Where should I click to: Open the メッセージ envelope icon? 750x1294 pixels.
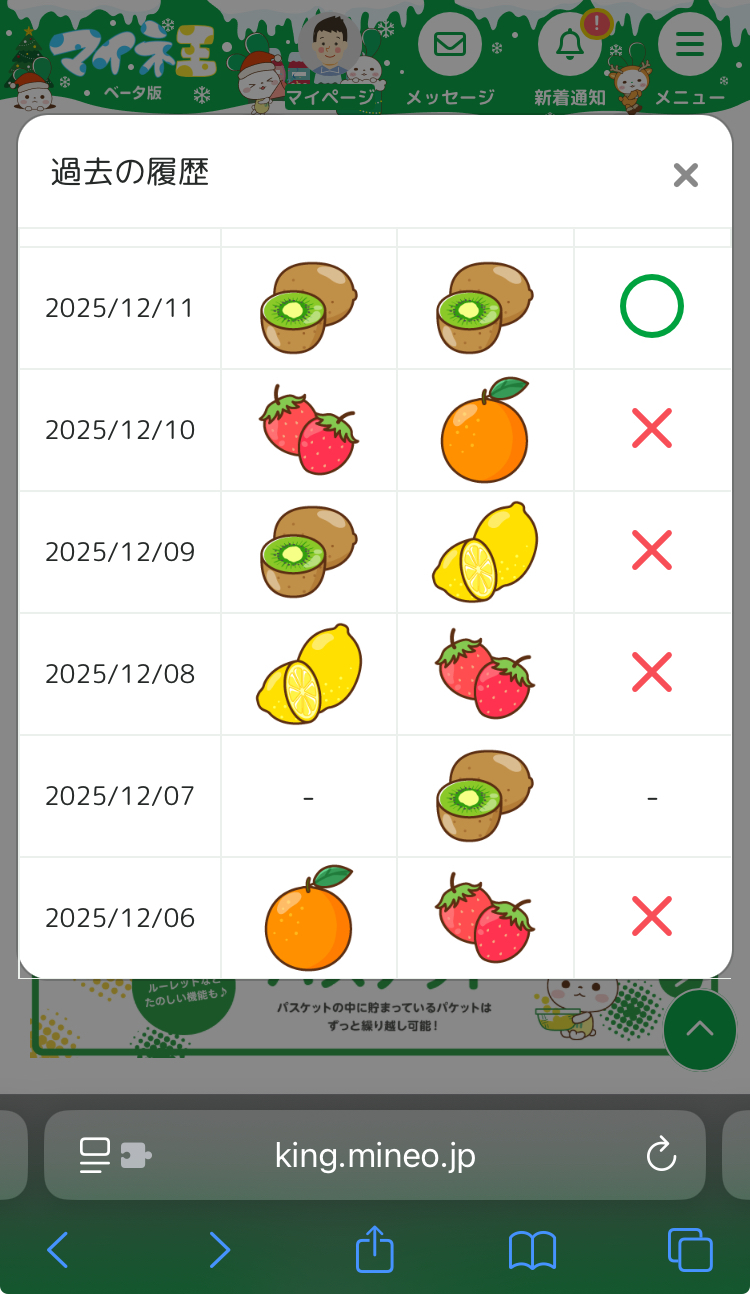click(x=450, y=48)
